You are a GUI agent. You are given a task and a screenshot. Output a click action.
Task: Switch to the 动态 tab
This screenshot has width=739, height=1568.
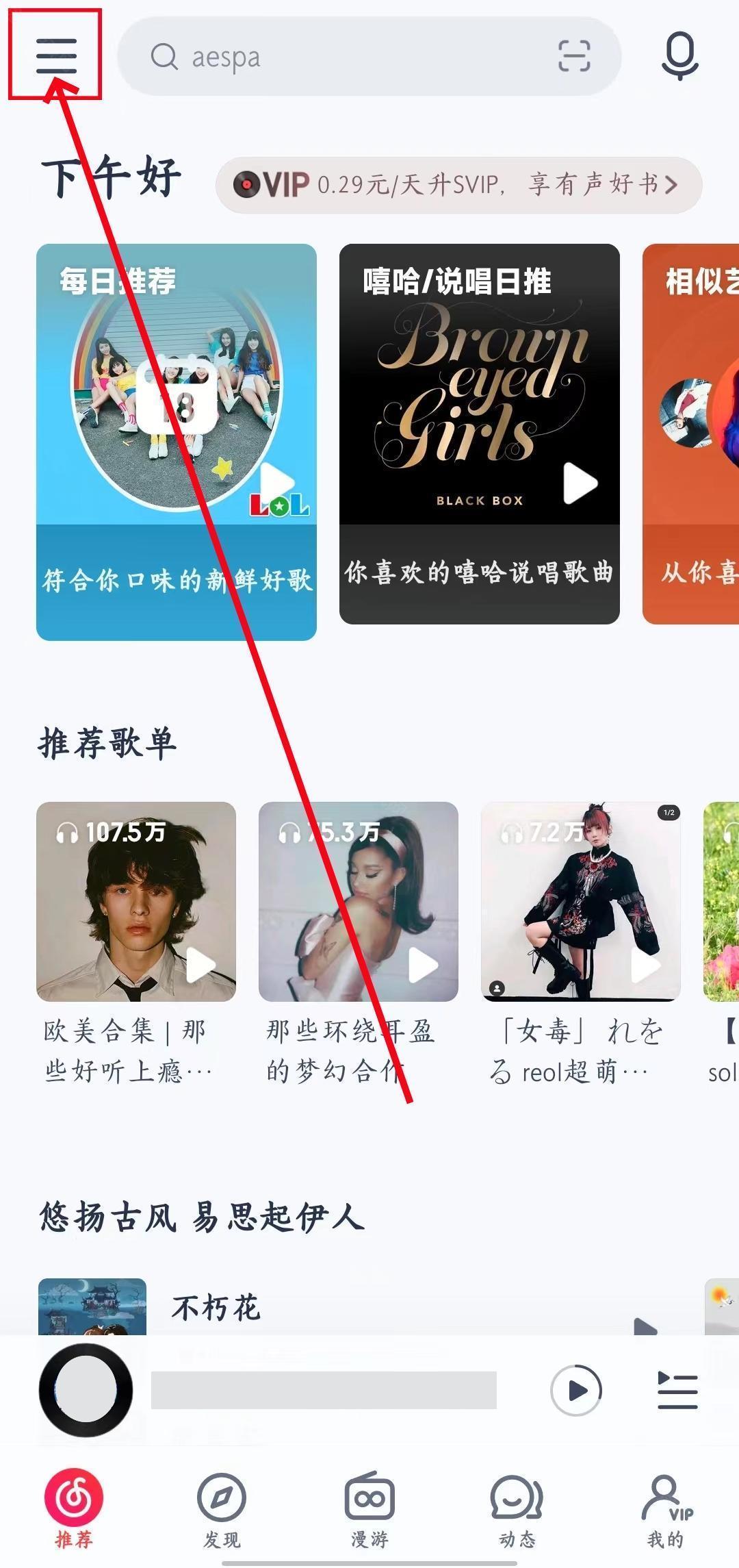click(x=517, y=1510)
